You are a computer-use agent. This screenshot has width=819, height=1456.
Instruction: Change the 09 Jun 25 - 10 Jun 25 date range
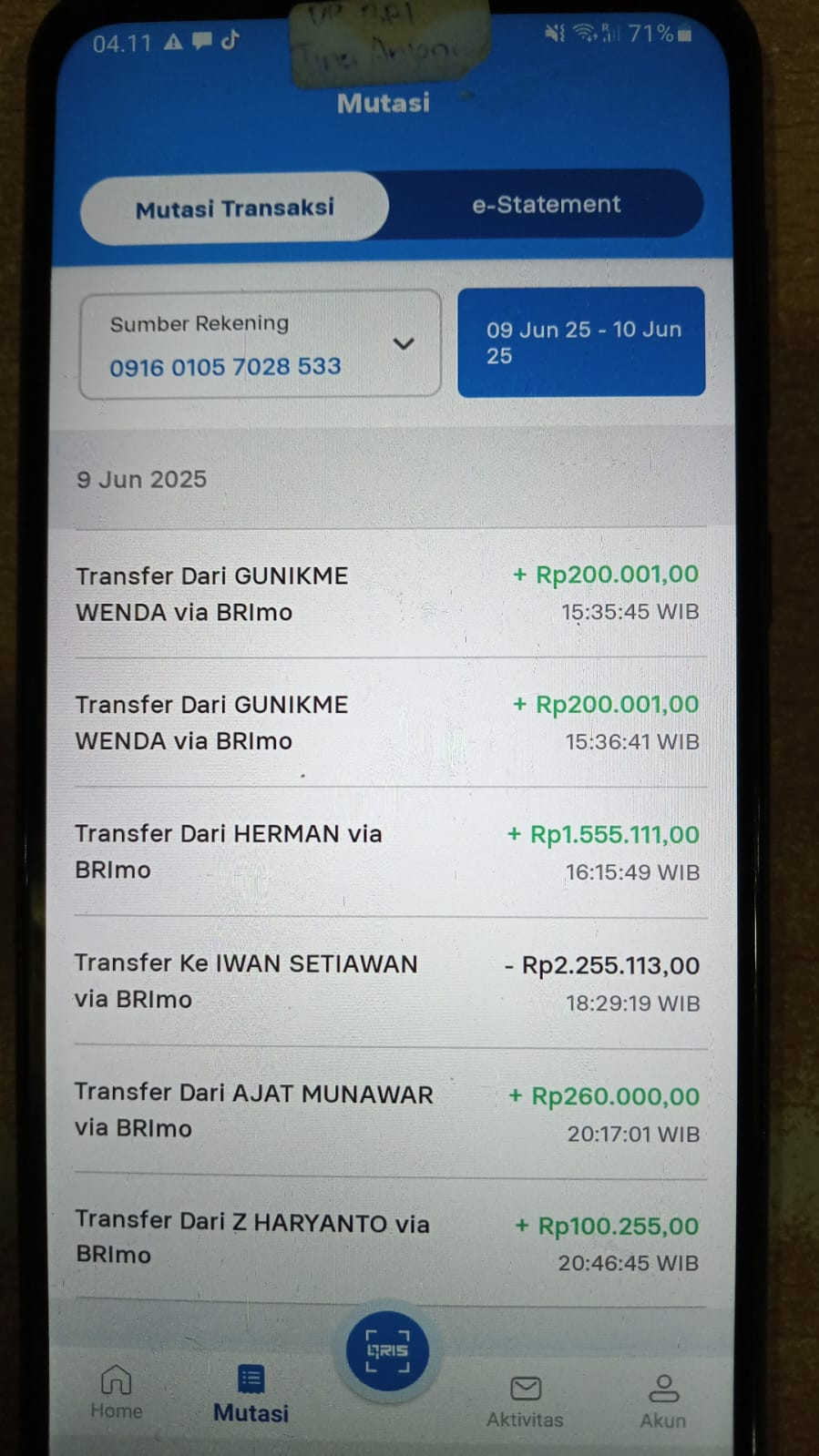tap(581, 342)
